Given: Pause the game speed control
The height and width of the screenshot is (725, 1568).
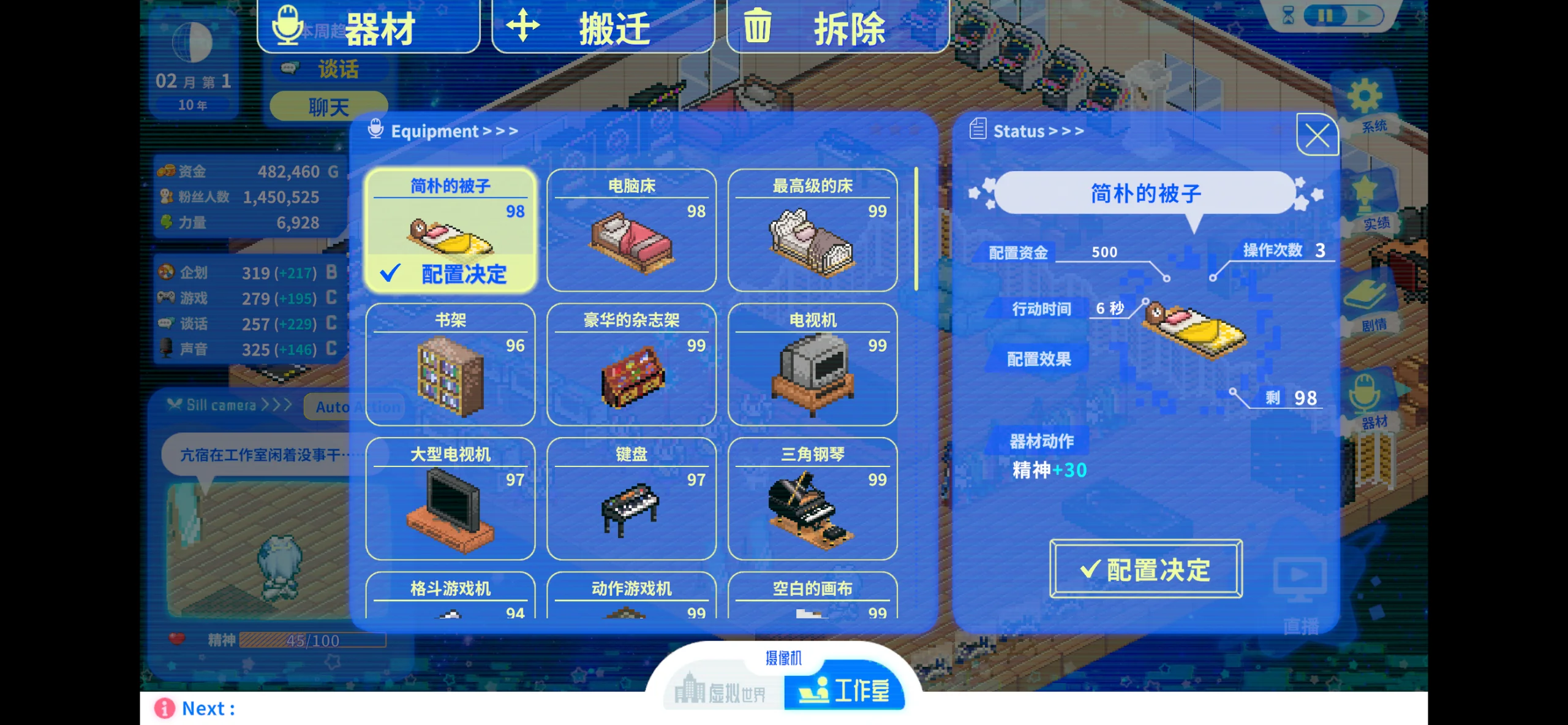Looking at the screenshot, I should [x=1324, y=16].
